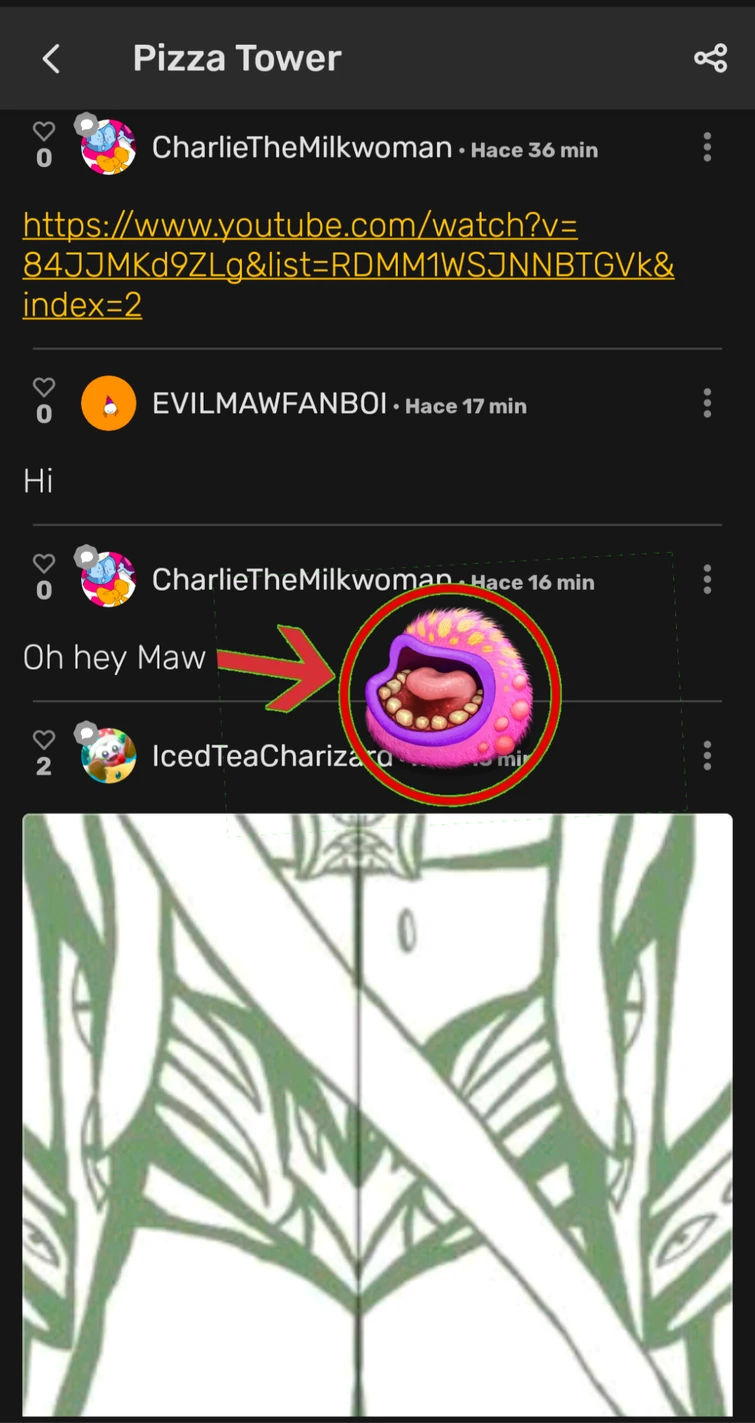View CharlieTheMilkwoman's avatar on the 36 min comment
Image resolution: width=755 pixels, height=1423 pixels.
[x=108, y=147]
